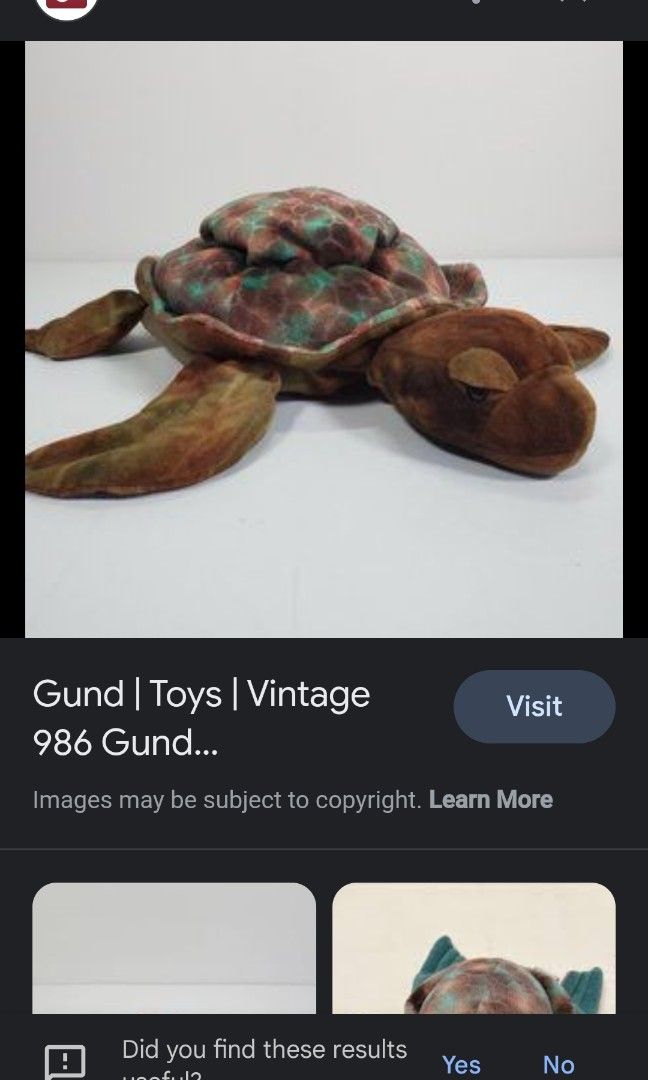Tap the Visit button

click(x=534, y=707)
